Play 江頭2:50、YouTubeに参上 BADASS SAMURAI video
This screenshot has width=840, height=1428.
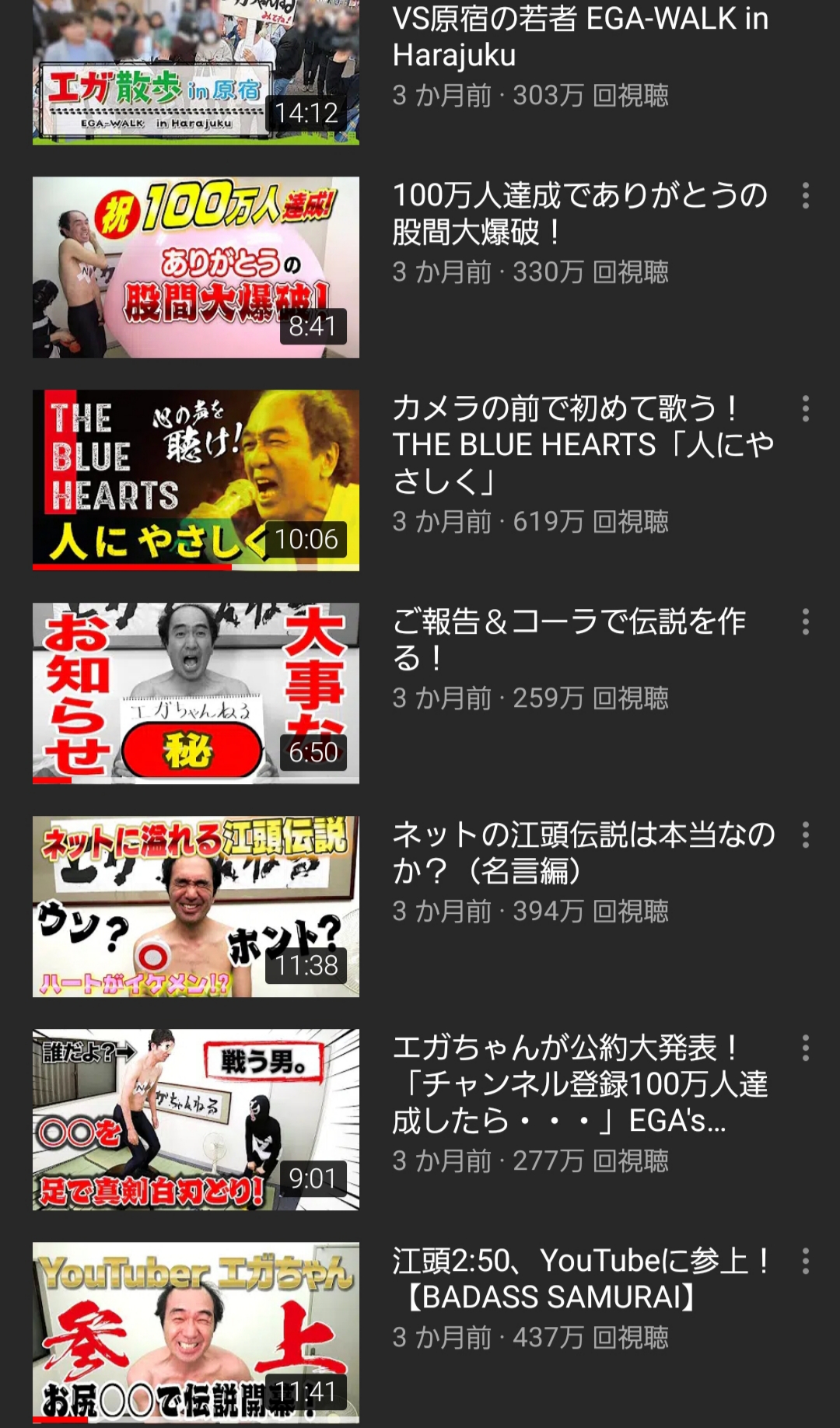click(196, 1332)
